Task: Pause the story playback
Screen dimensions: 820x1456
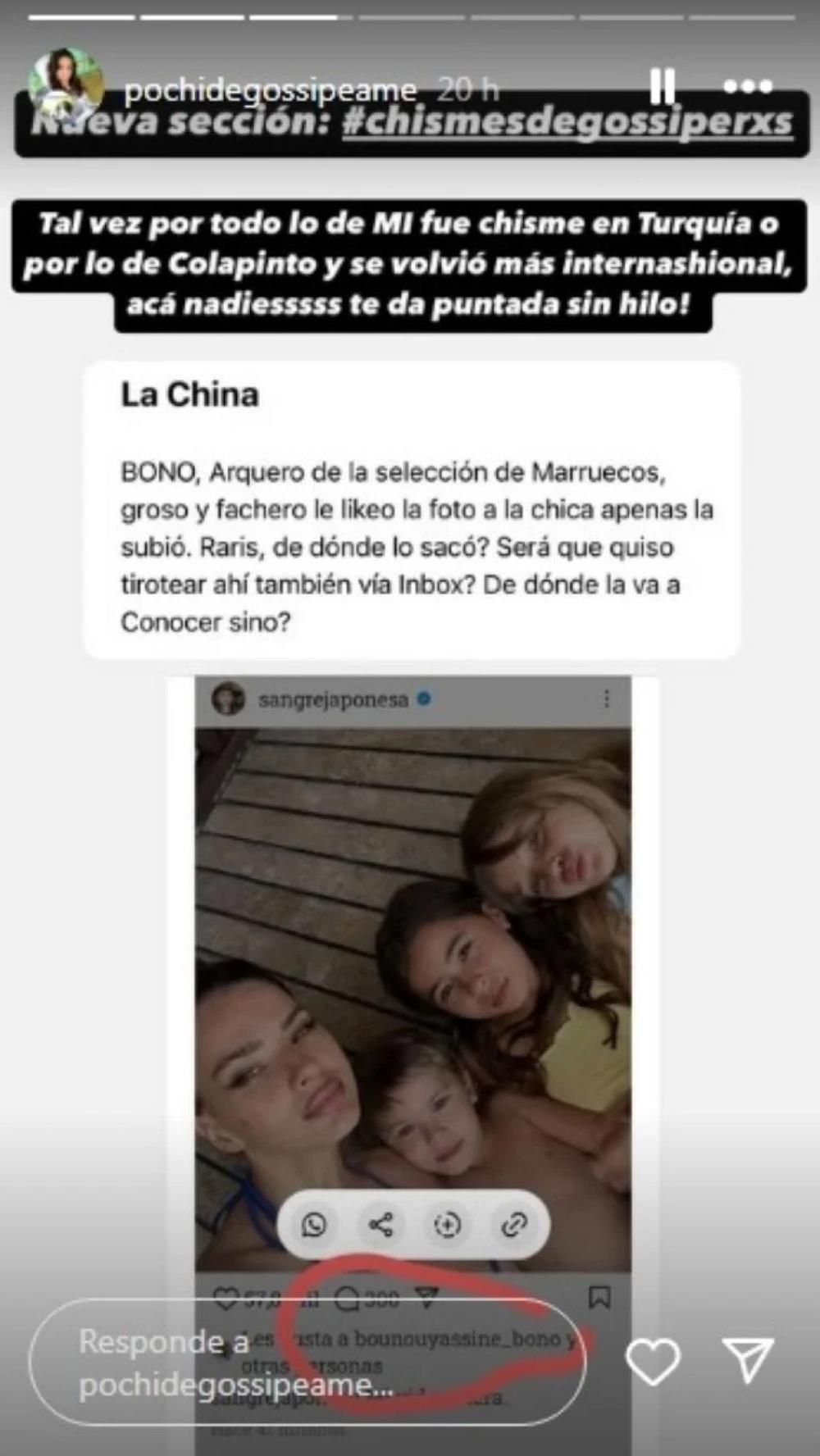Action: (663, 85)
